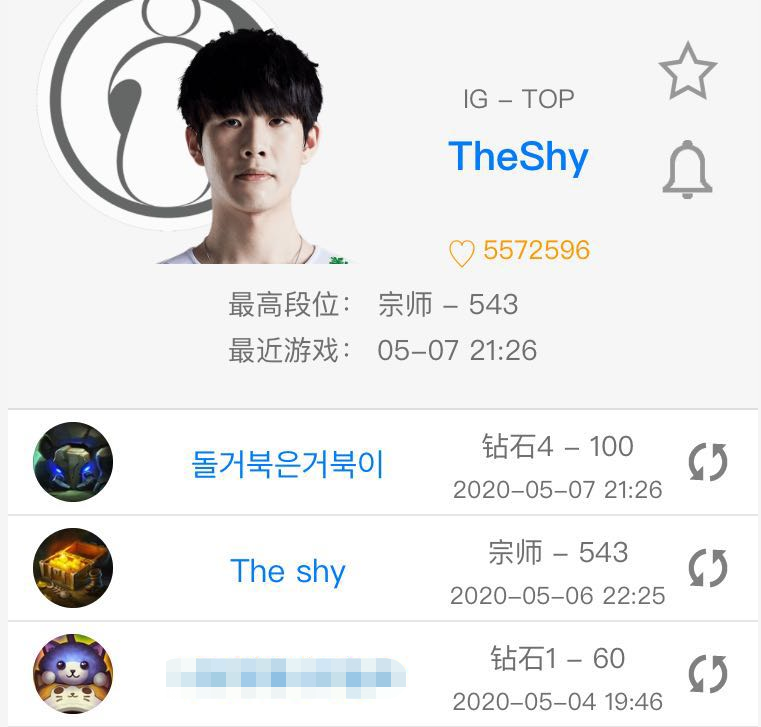Refresh the 钻石1 – 60 account data
The height and width of the screenshot is (727, 761).
coord(707,675)
